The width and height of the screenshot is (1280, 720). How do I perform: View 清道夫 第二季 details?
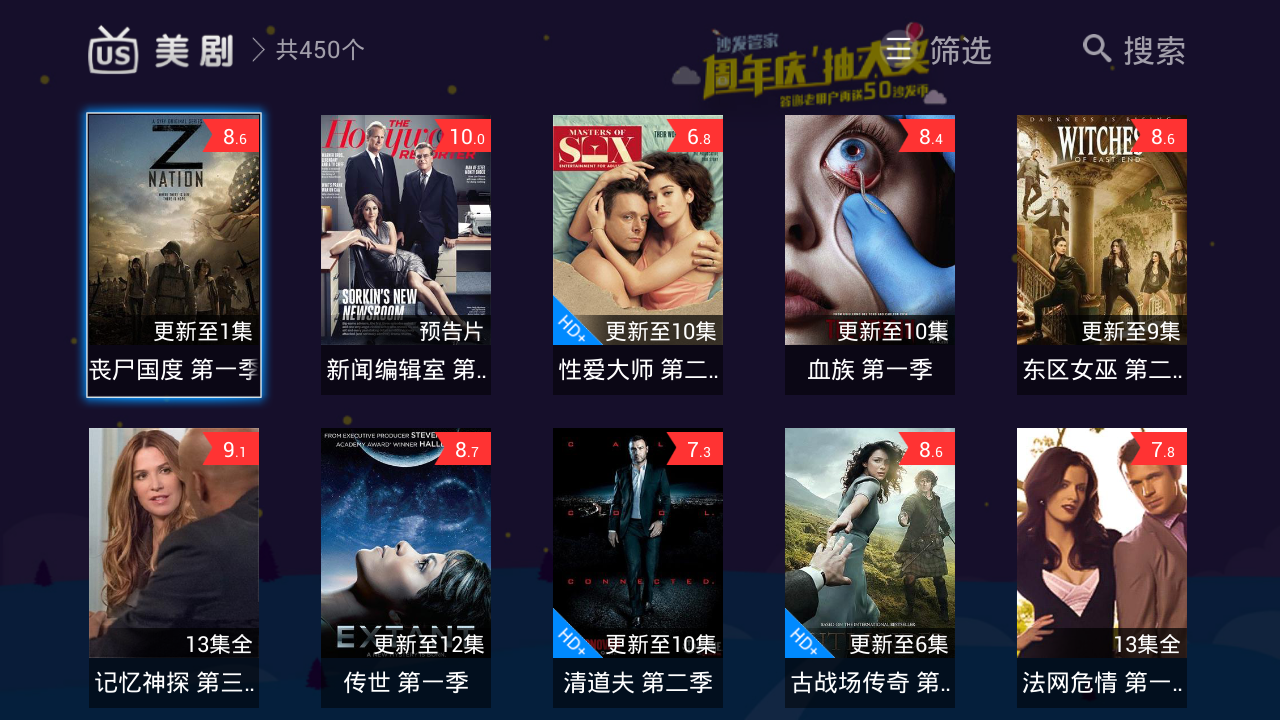point(638,566)
